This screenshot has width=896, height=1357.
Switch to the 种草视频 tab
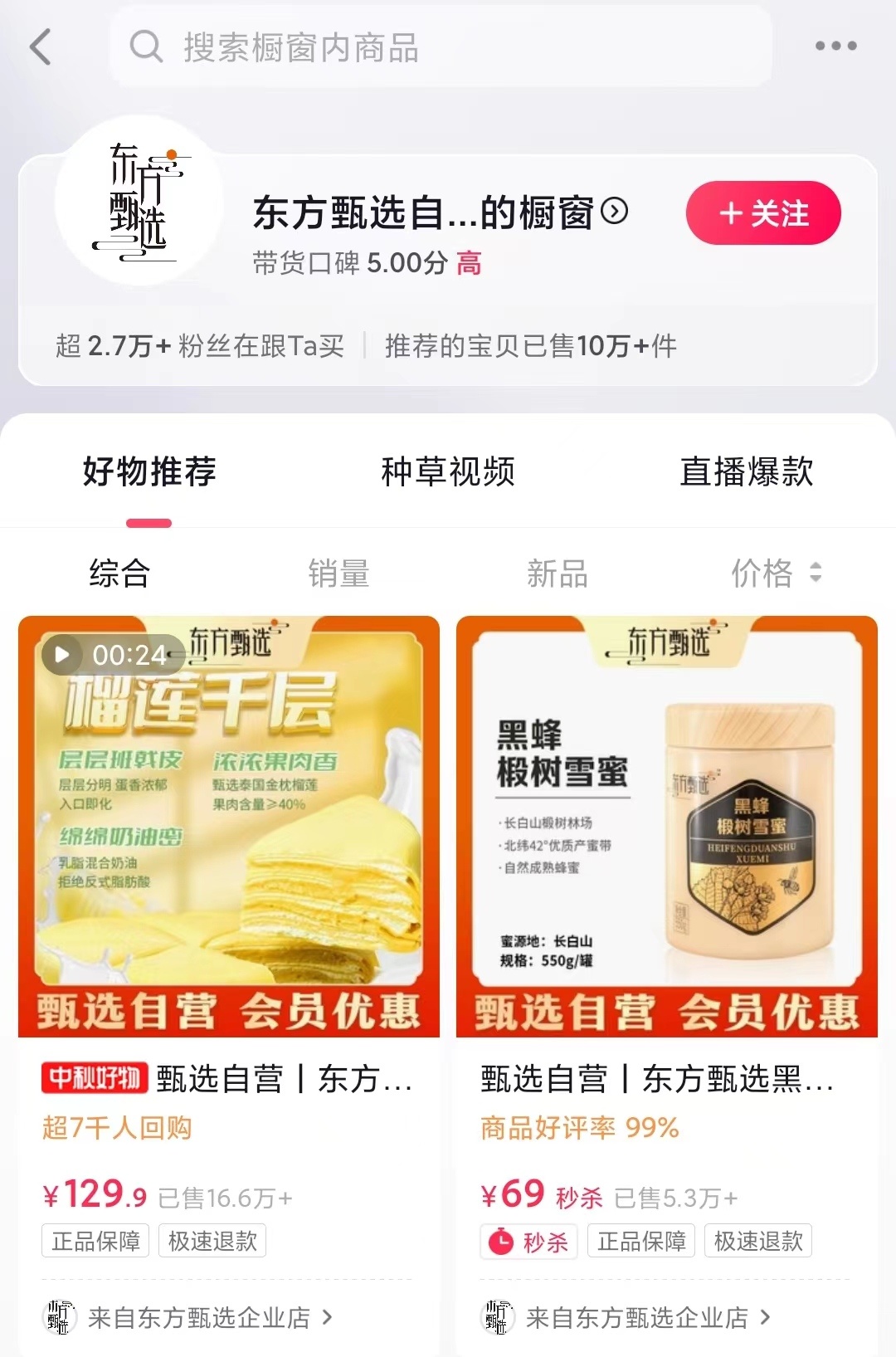(x=448, y=471)
